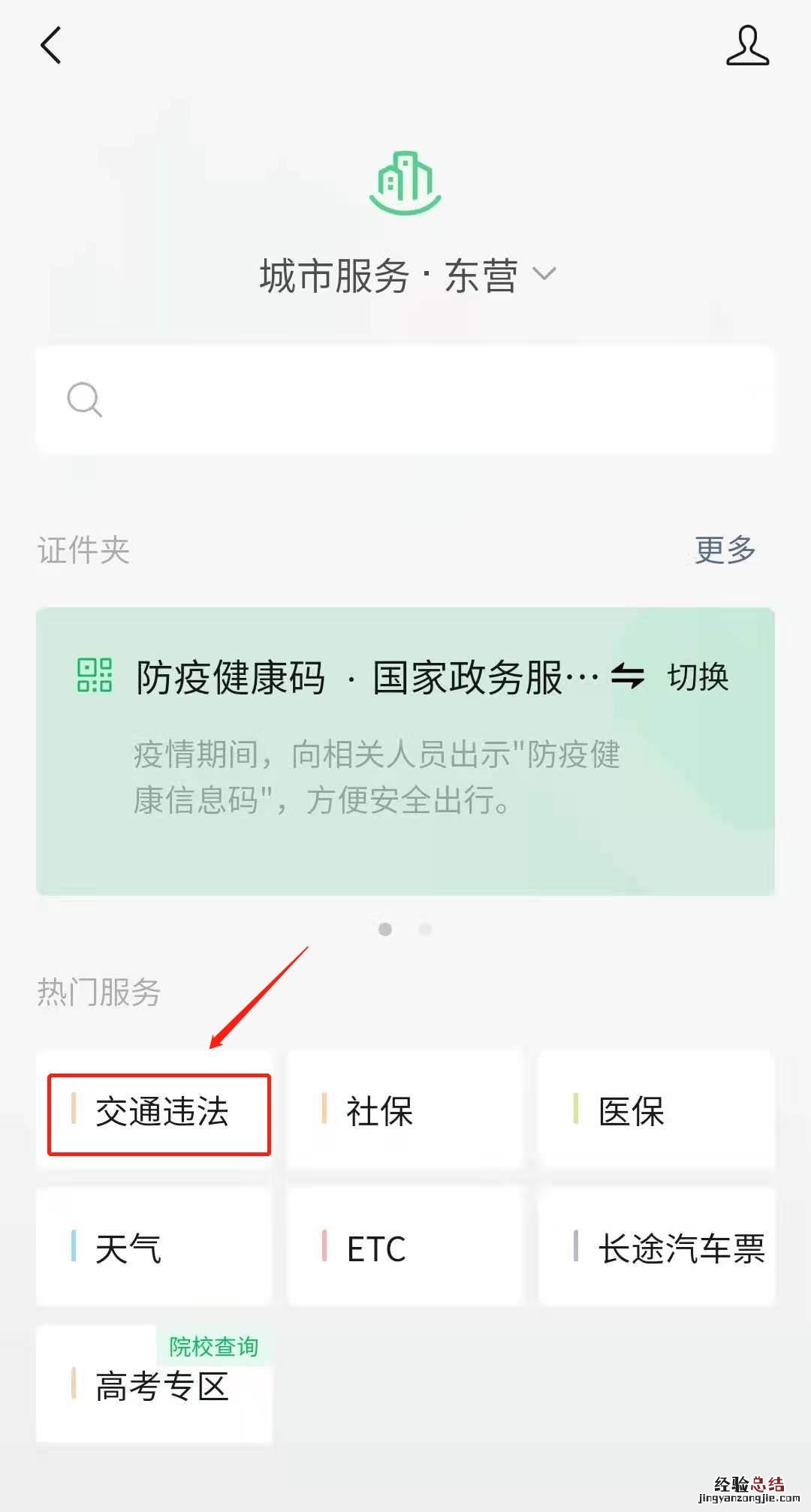Screen dimensions: 811x1512
Task: Open 更多 in the 证件夹 section
Action: 724,550
